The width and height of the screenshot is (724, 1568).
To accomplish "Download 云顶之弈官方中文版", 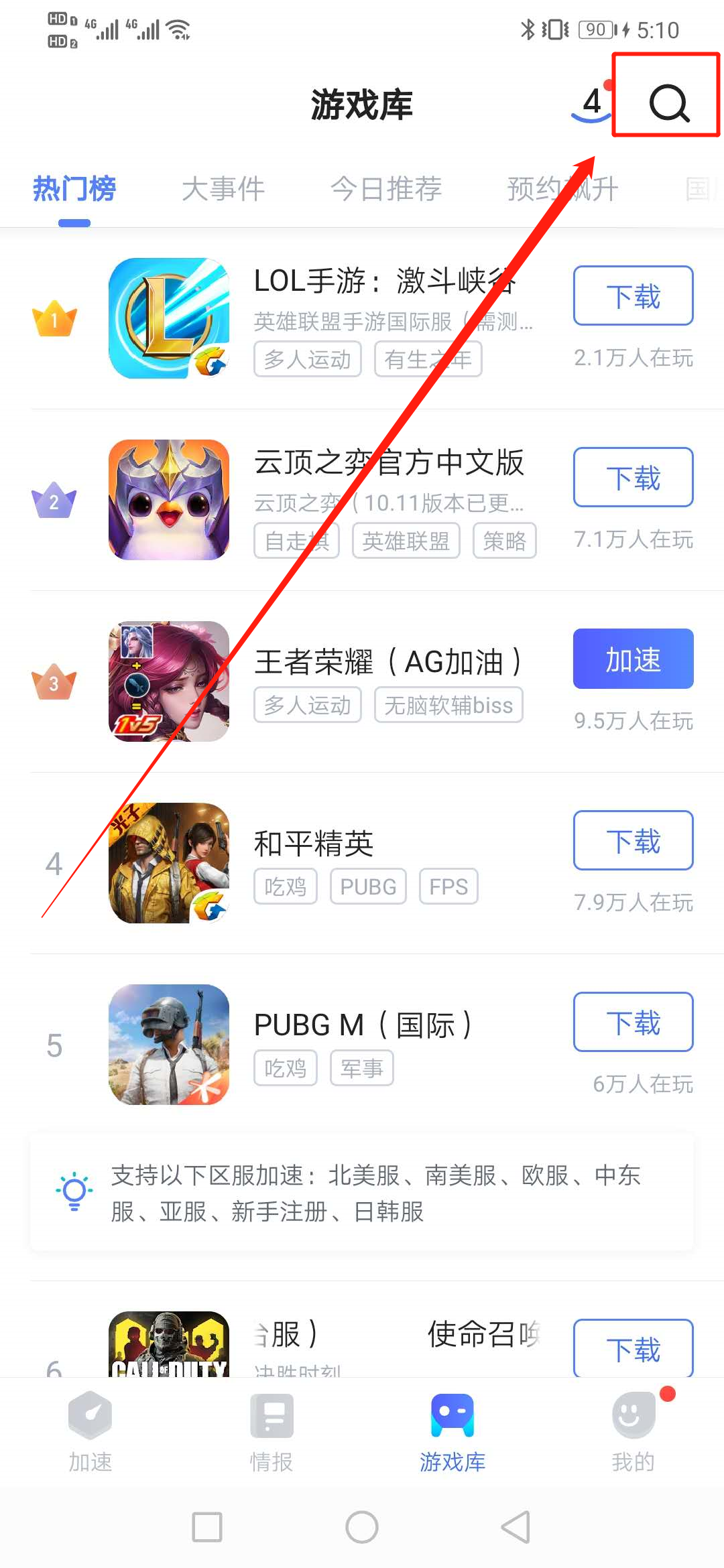I will [x=633, y=477].
